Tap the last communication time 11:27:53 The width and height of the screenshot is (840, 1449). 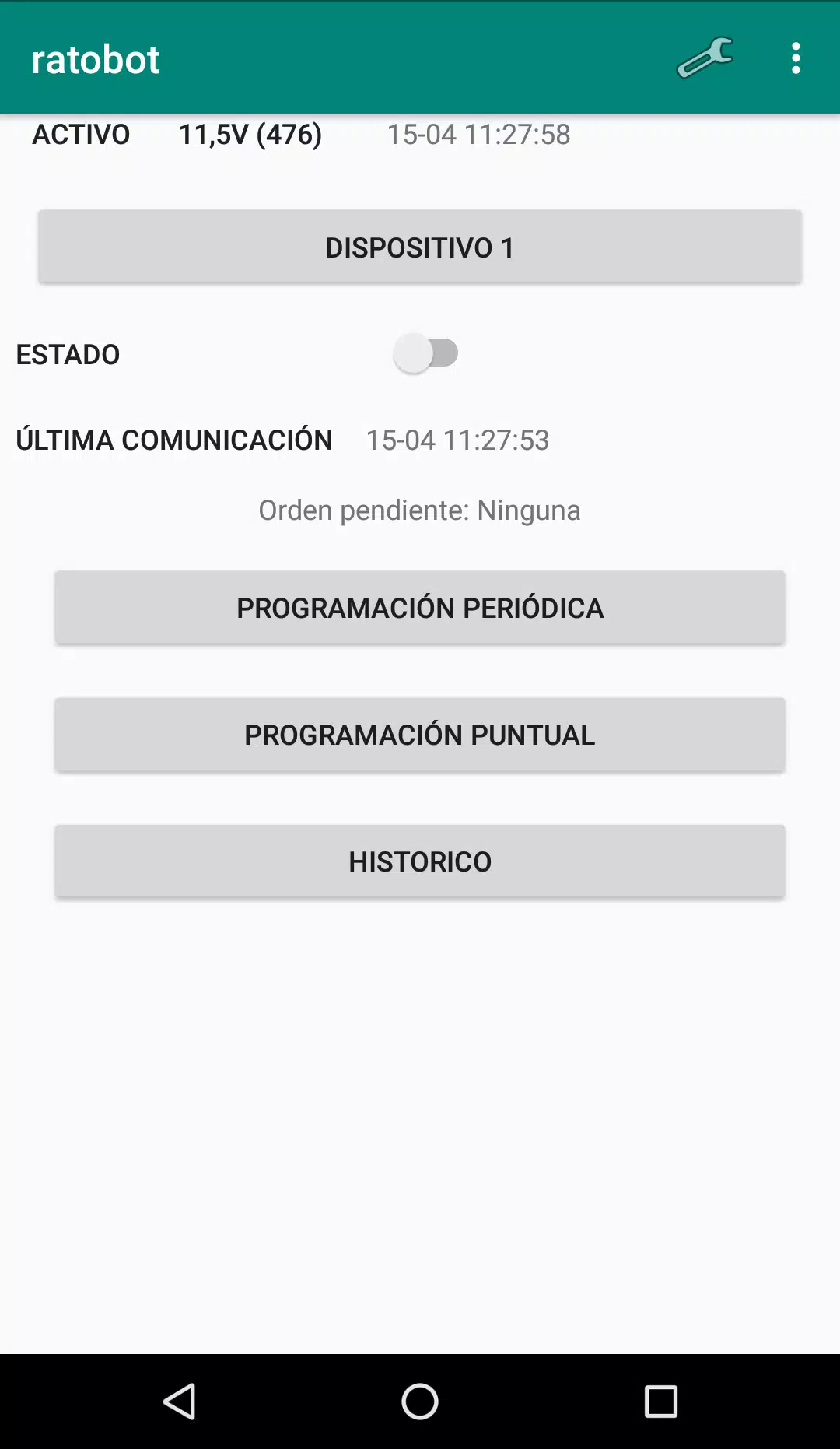458,439
